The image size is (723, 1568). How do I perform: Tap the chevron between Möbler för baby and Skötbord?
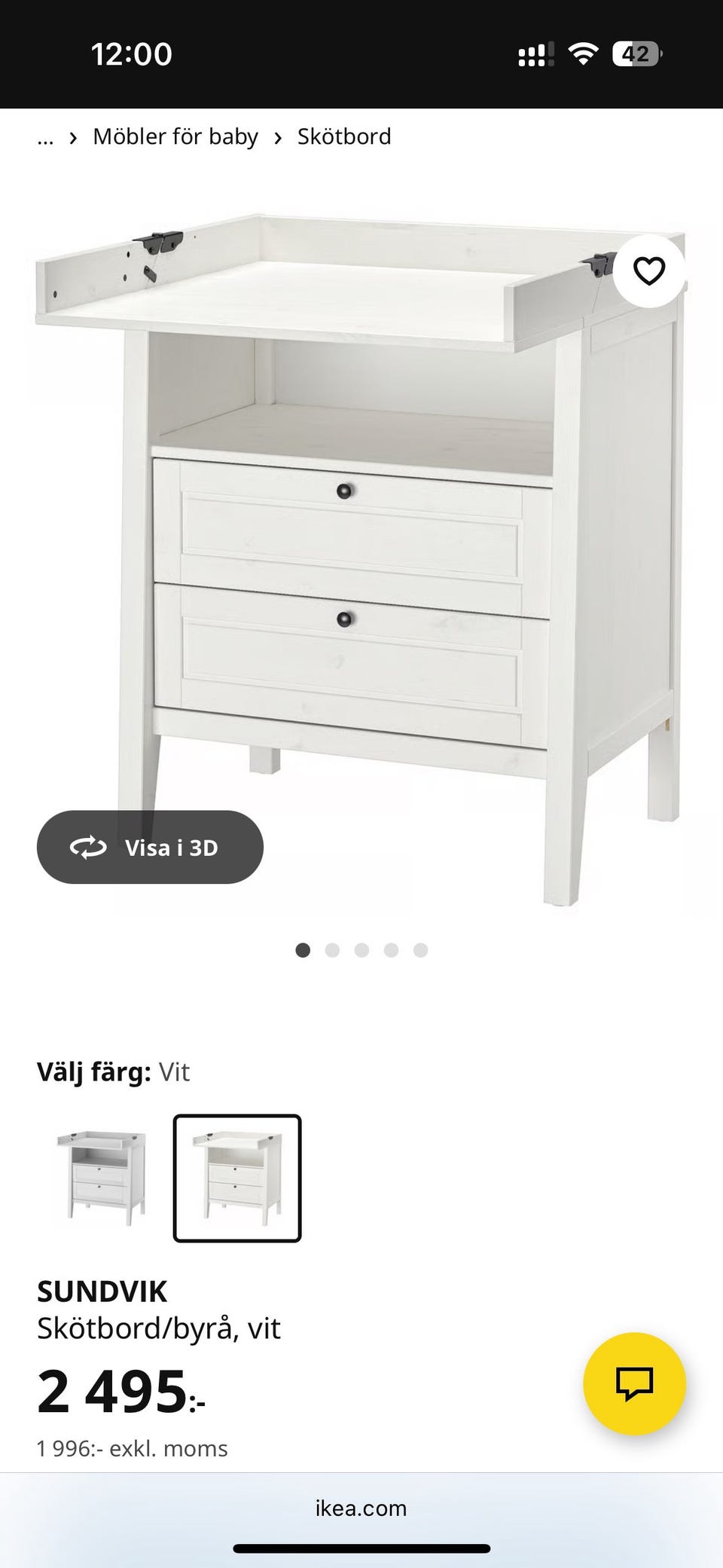278,136
